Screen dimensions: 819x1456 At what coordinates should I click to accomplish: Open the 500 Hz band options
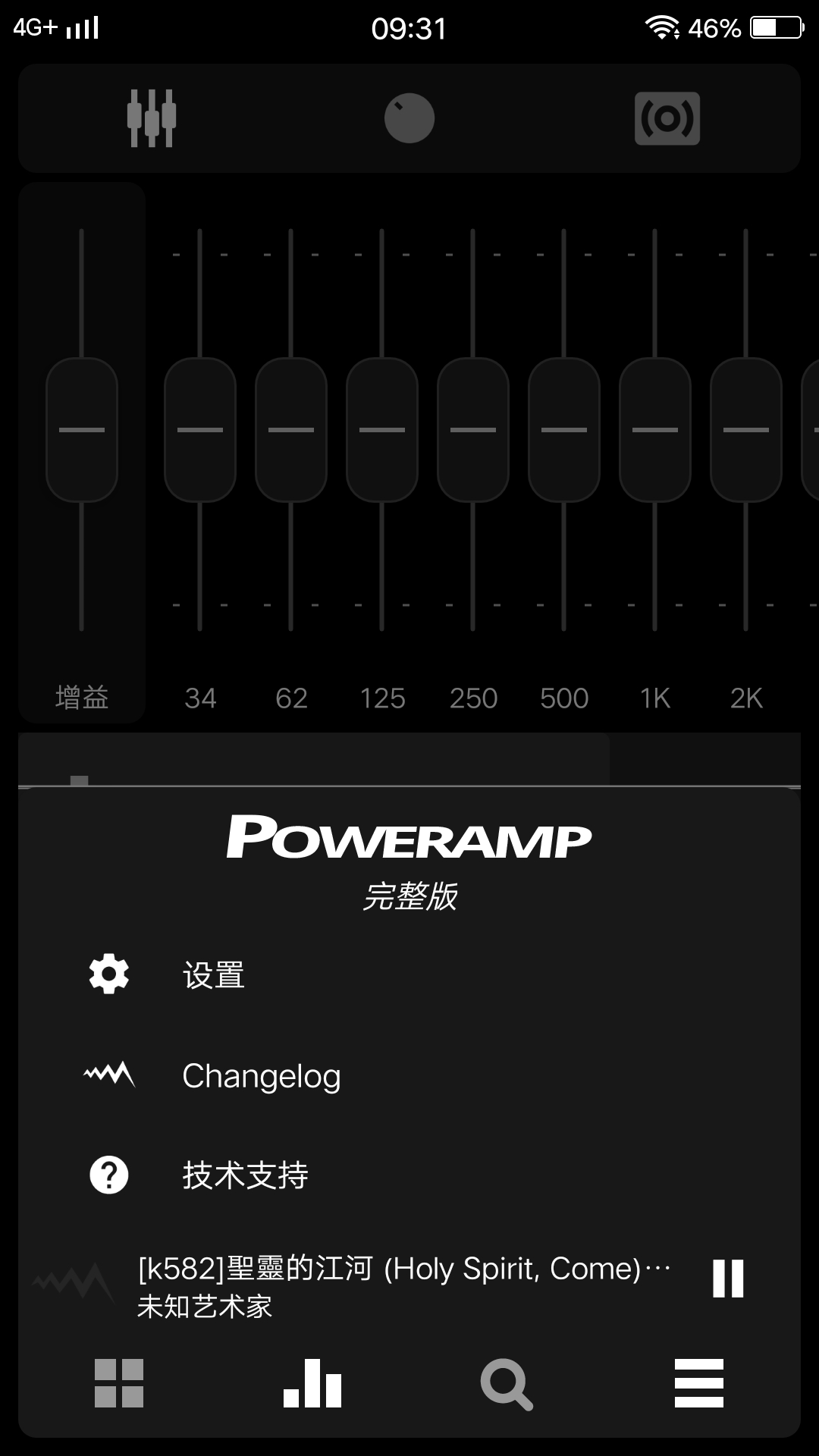[x=565, y=698]
